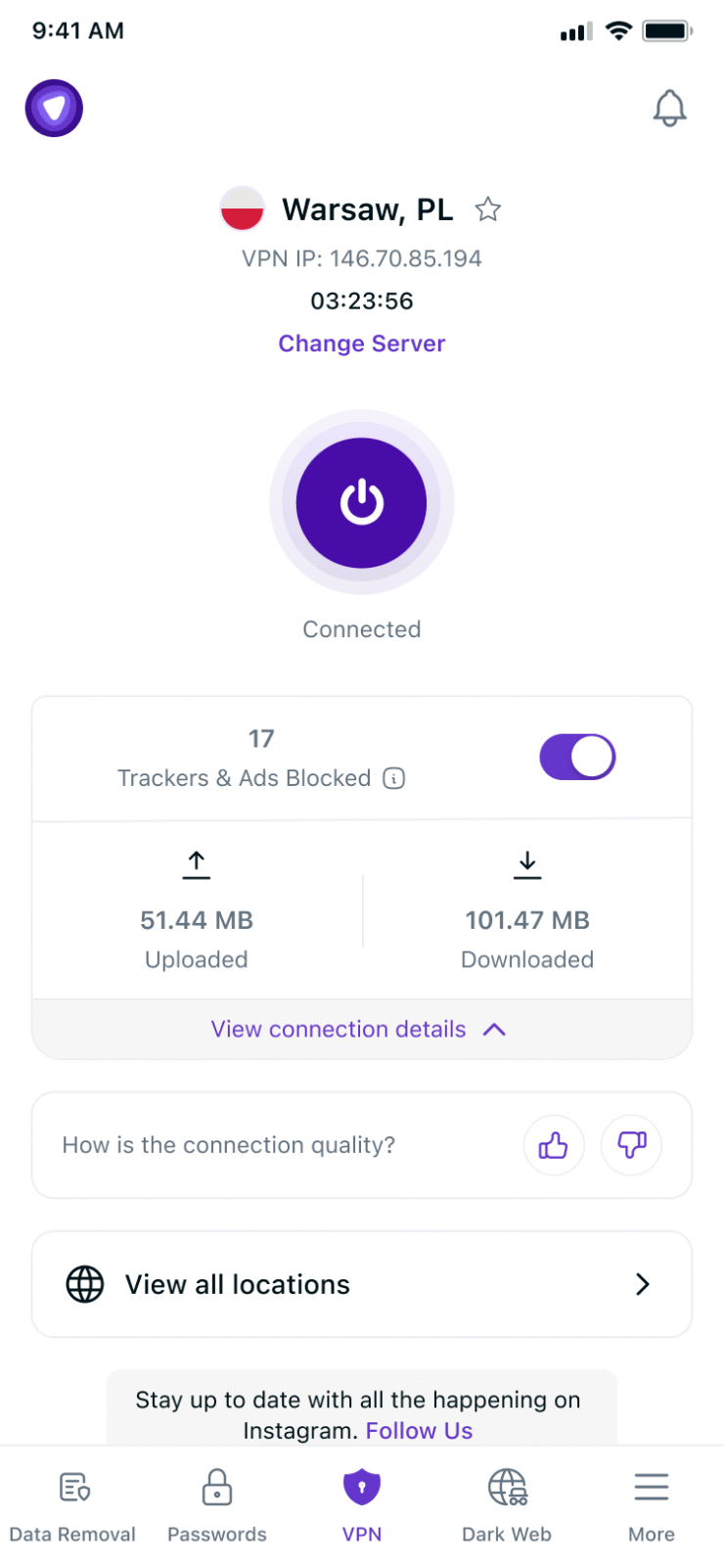Image resolution: width=724 pixels, height=1568 pixels.
Task: Follow Us on Instagram
Action: pos(418,1430)
